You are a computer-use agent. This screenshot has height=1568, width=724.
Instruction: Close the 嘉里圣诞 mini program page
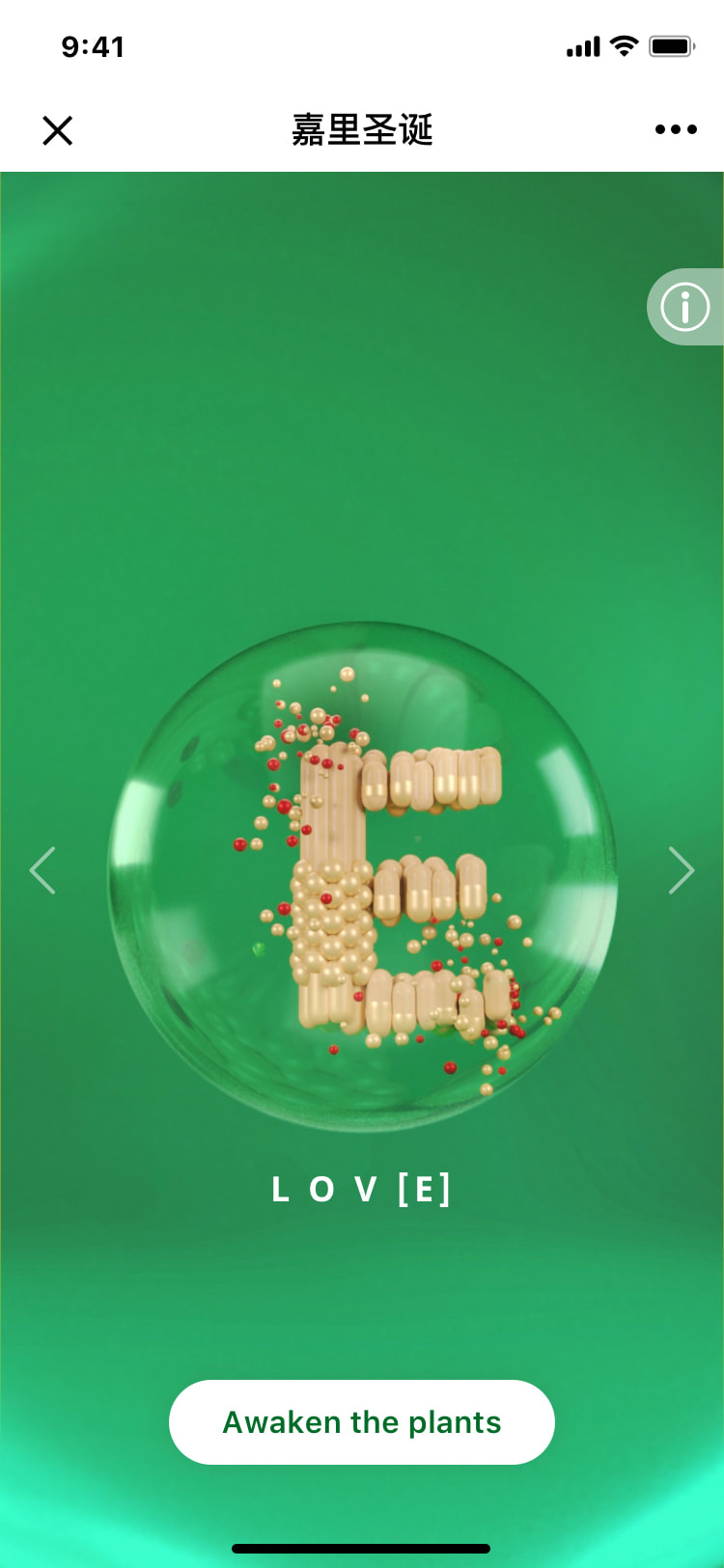[x=58, y=130]
